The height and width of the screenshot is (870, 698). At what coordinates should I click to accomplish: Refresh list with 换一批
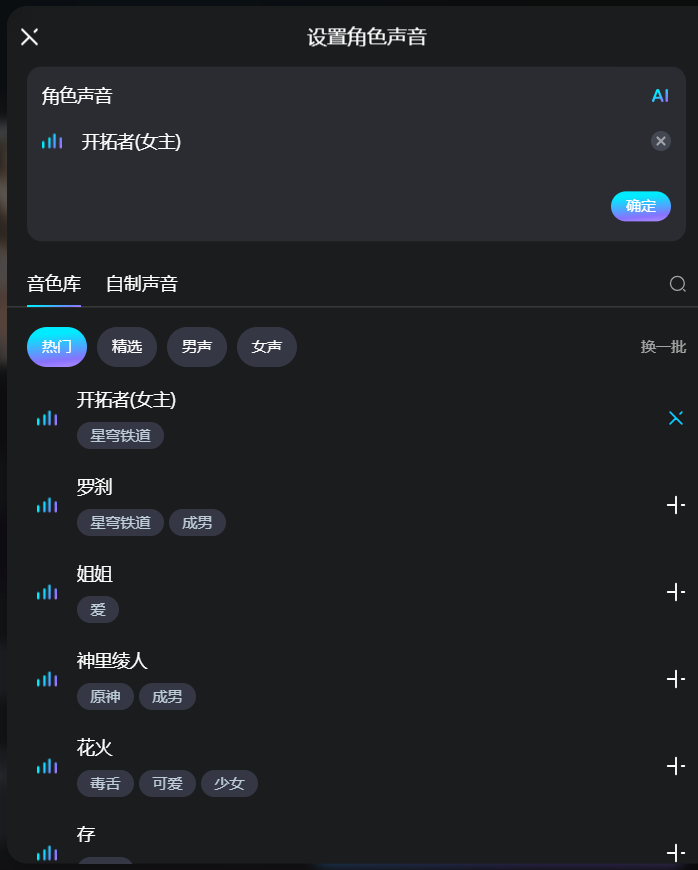click(663, 347)
